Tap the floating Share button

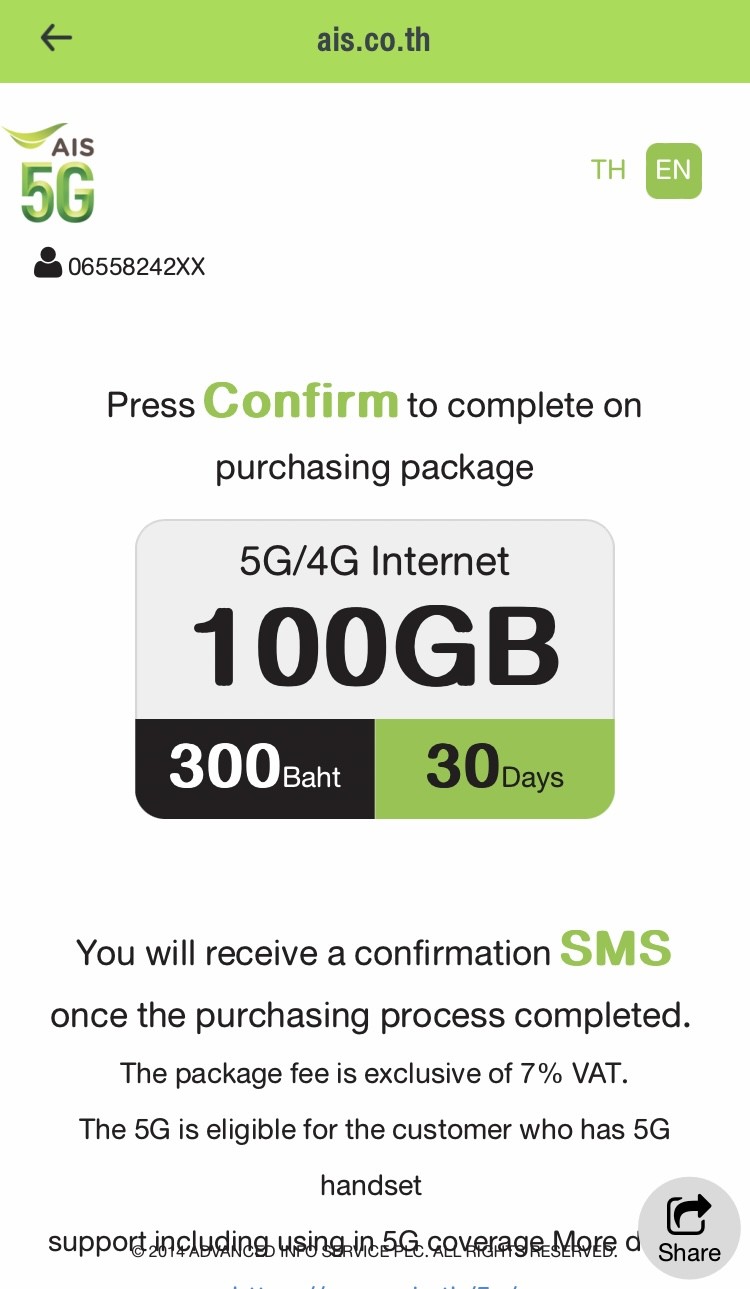point(689,1228)
